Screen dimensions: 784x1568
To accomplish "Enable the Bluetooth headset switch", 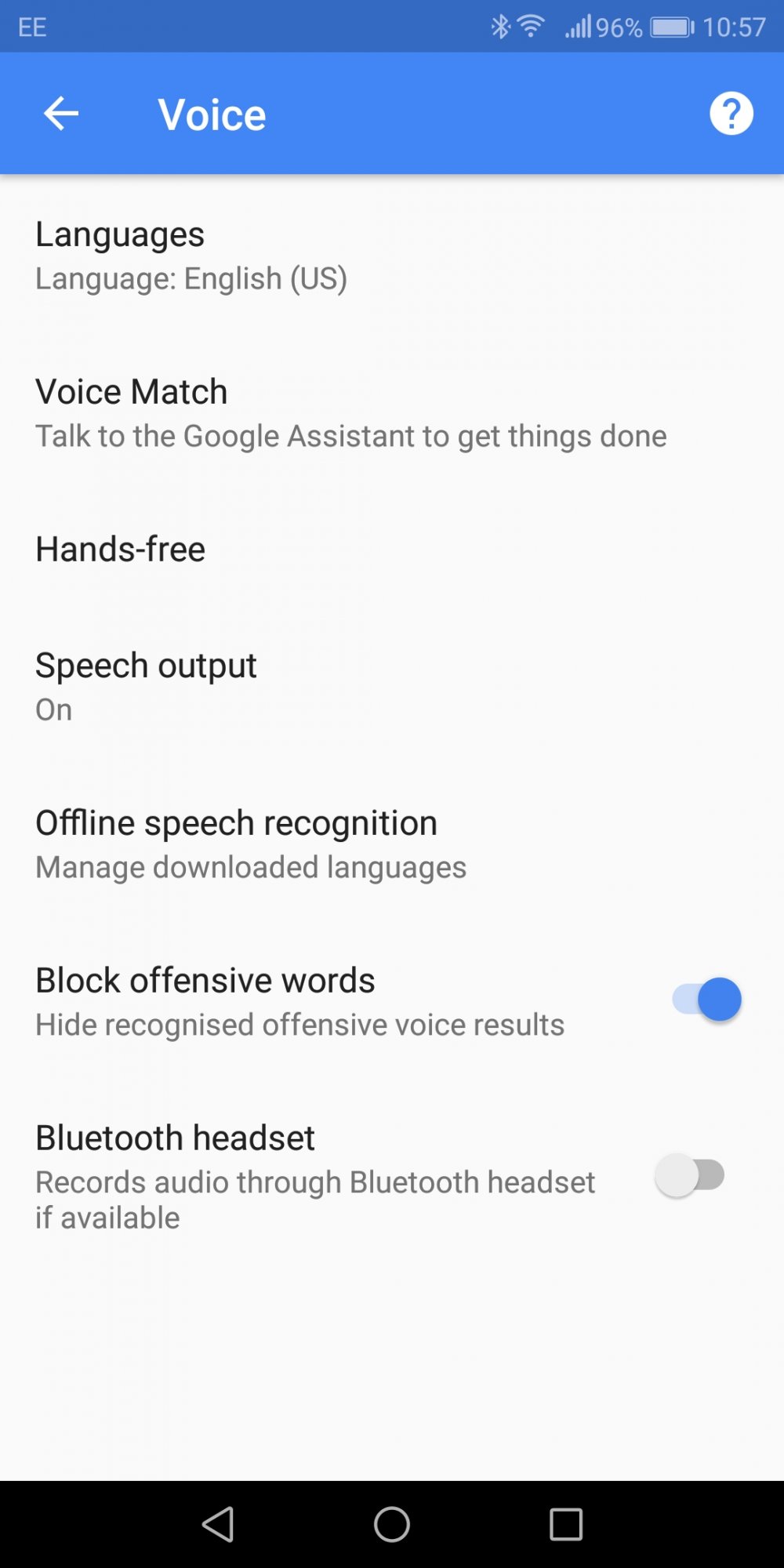I will point(689,1175).
